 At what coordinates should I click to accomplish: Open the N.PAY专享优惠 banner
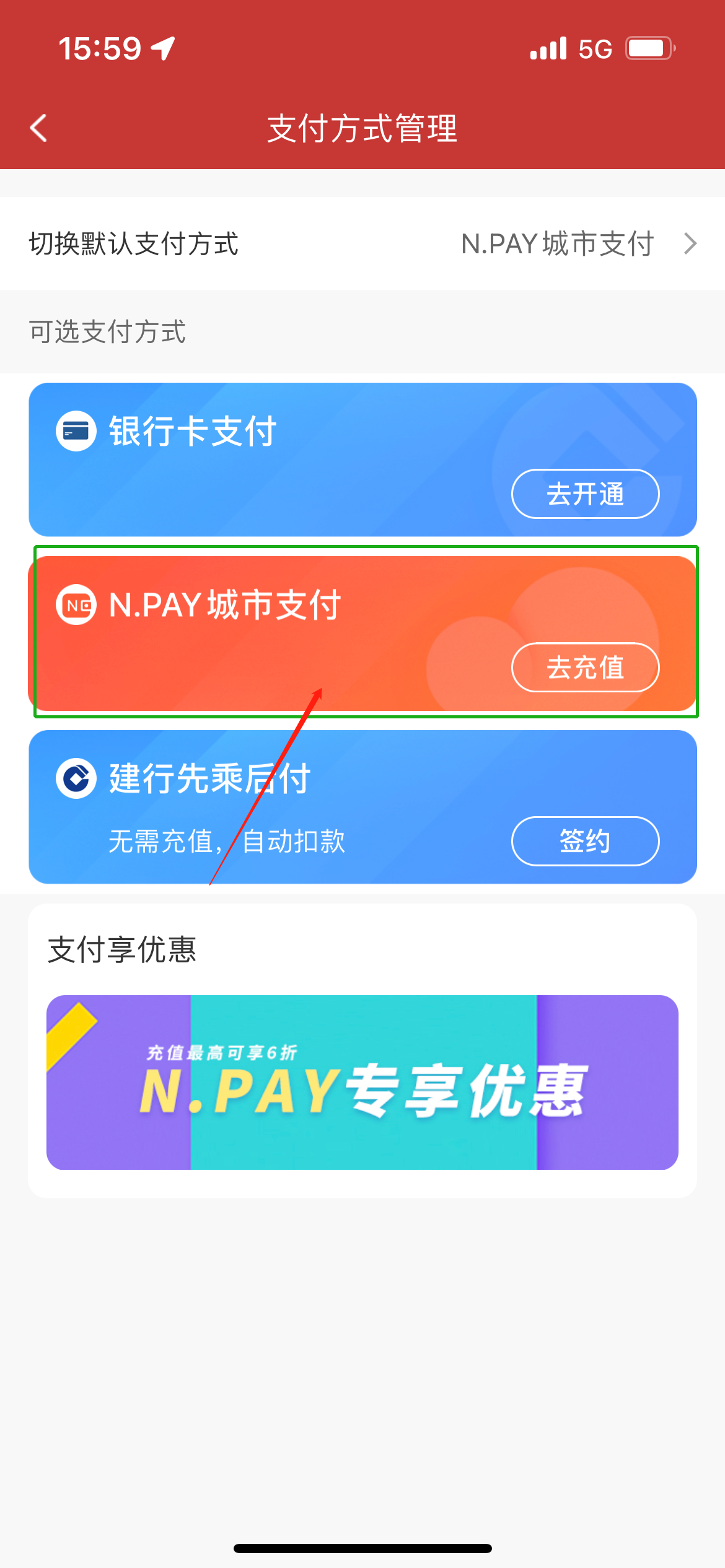click(x=362, y=1082)
